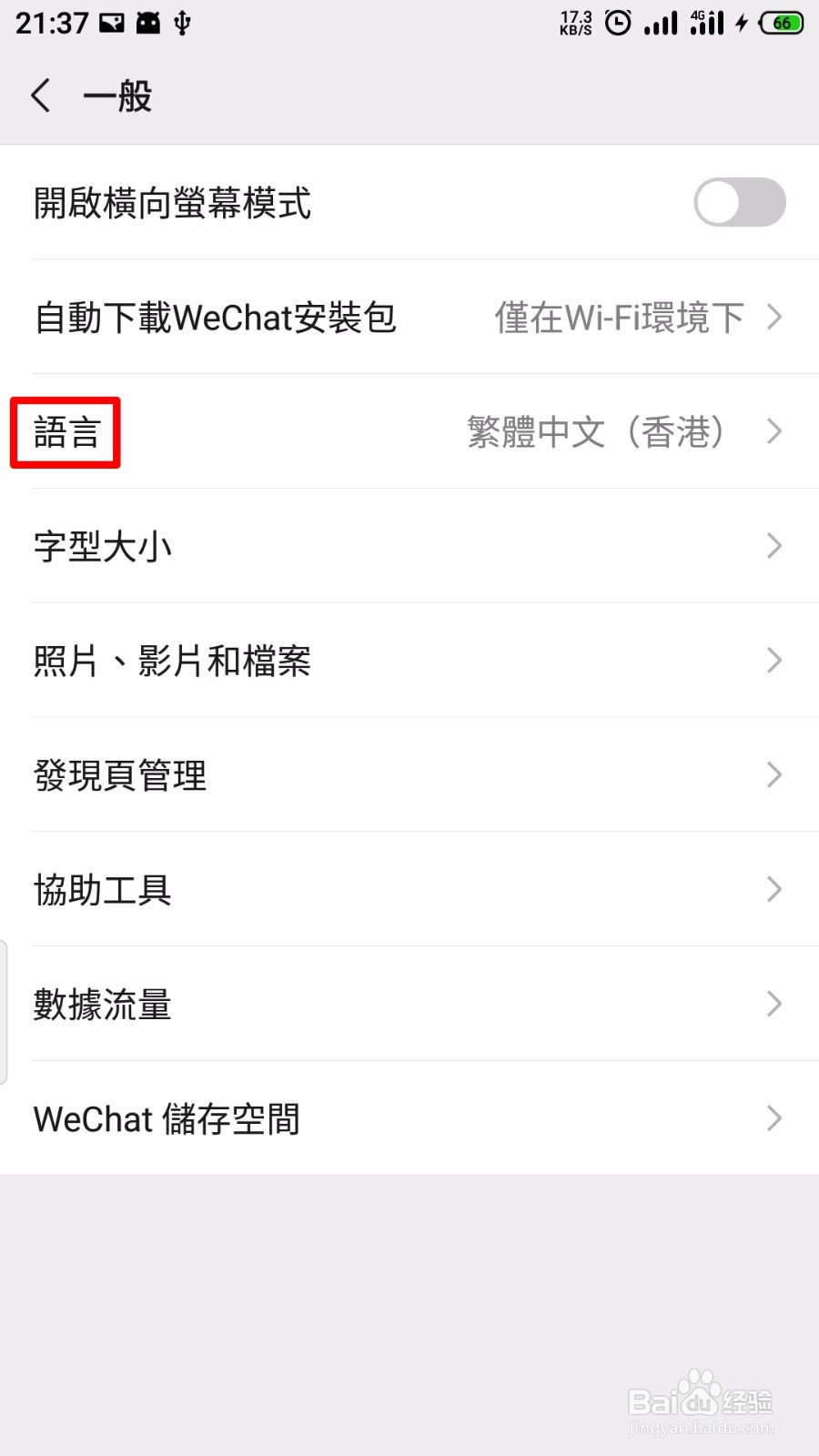Tap the Android notification icon
This screenshot has height=1456, width=819.
[x=148, y=23]
